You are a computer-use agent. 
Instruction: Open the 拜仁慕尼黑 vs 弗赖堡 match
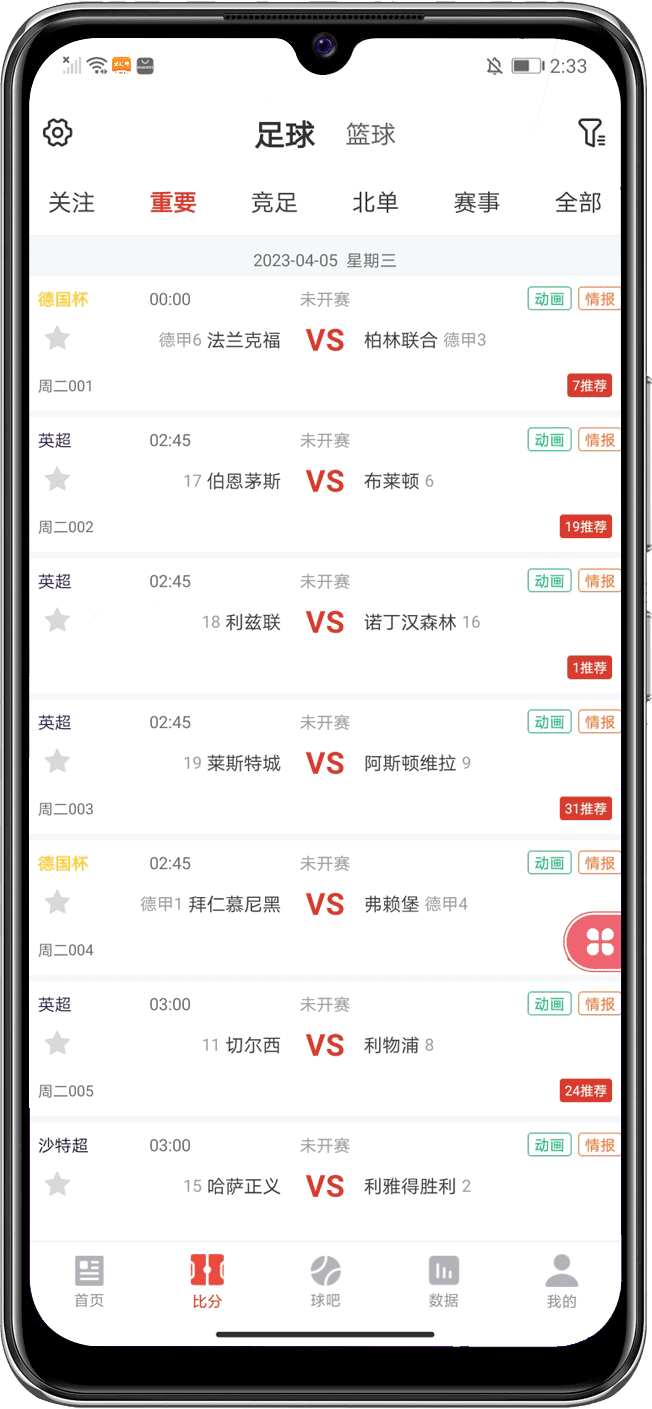(x=325, y=904)
